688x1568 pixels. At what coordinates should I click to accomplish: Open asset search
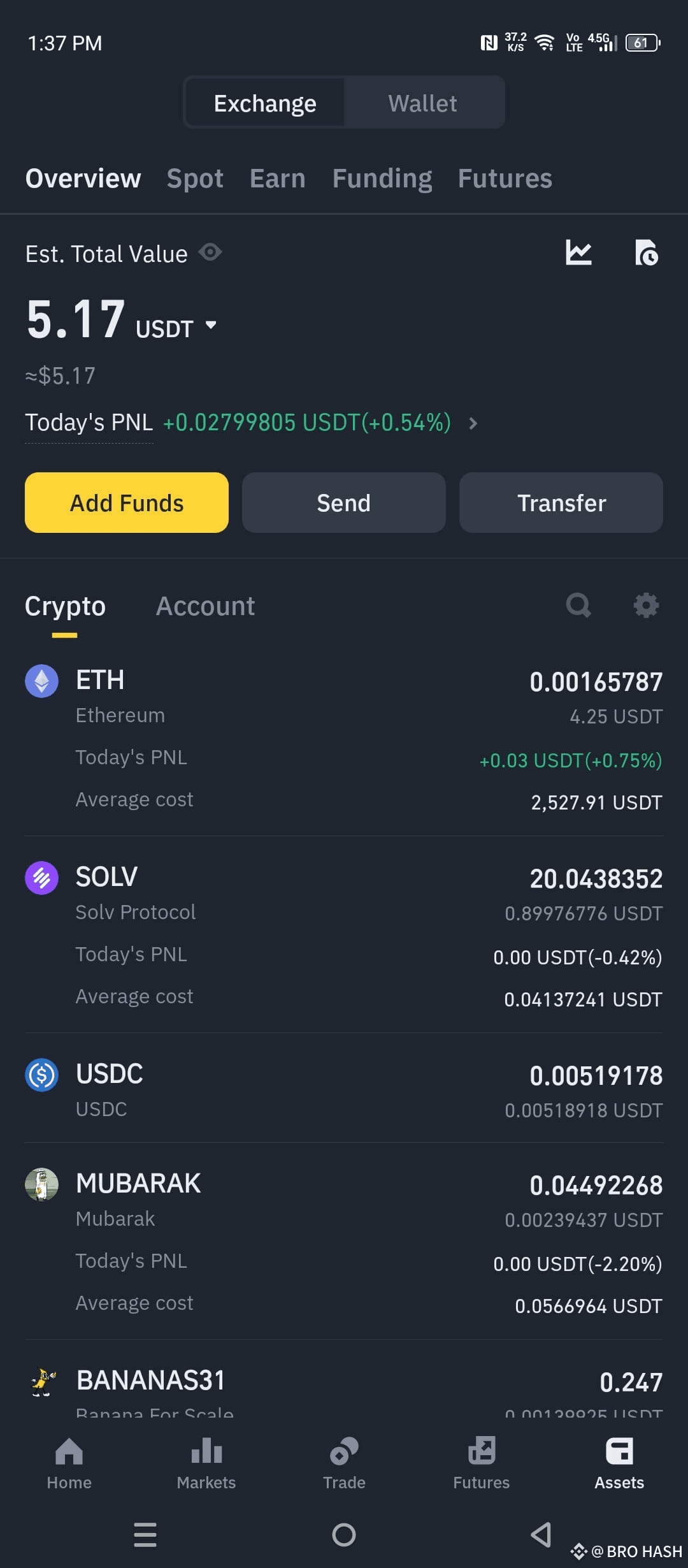point(578,606)
